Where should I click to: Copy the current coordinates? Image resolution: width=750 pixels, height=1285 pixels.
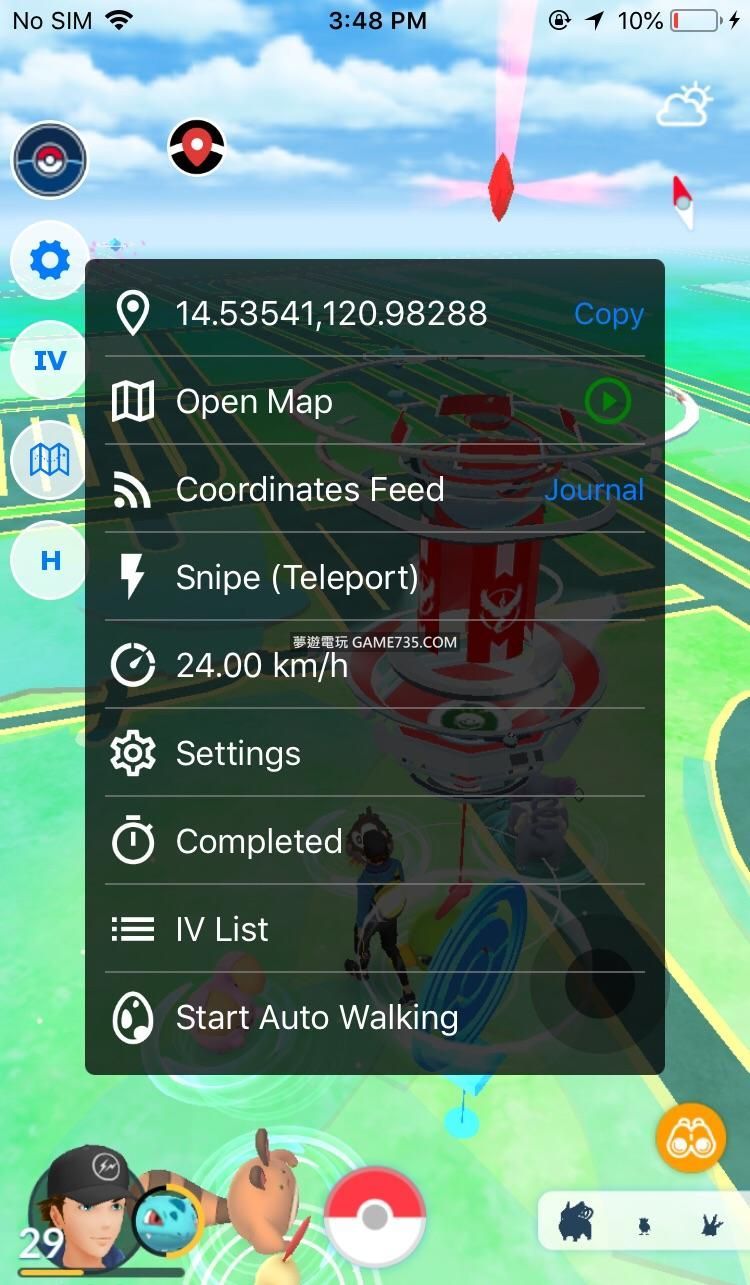point(608,314)
